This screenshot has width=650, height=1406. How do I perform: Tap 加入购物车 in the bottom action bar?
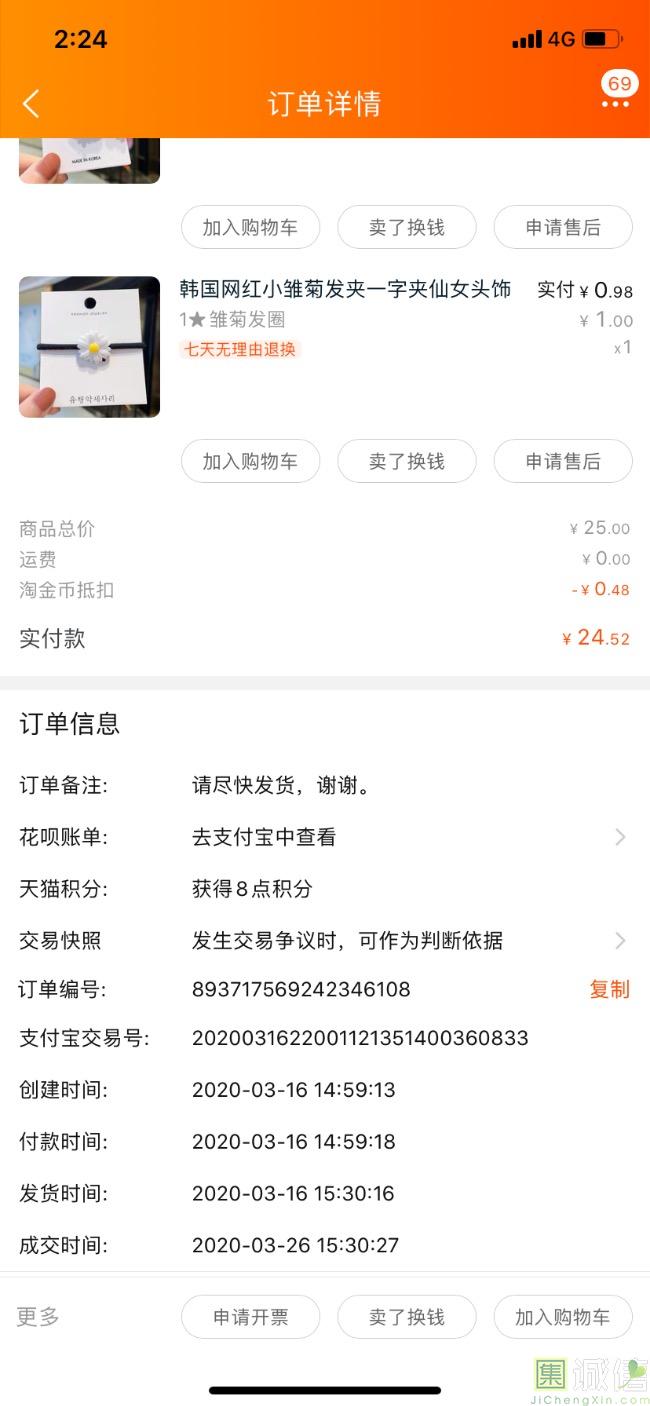[563, 1317]
